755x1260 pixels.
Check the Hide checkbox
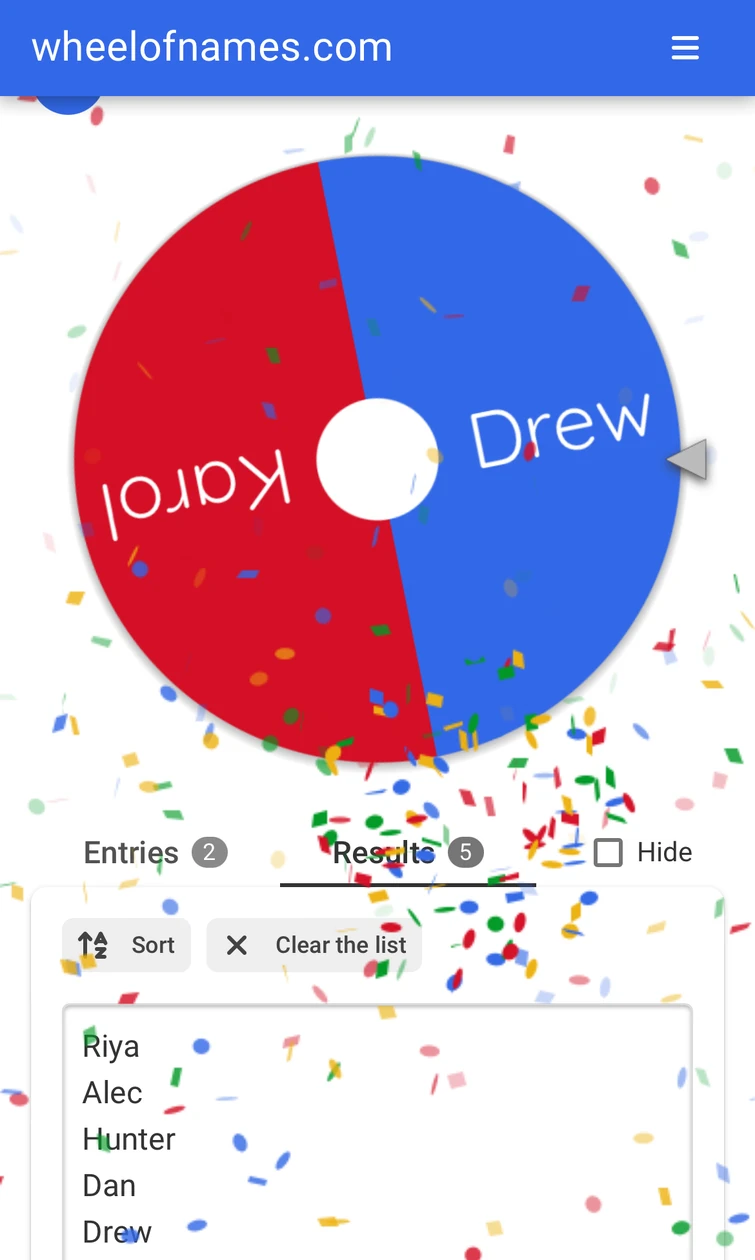click(608, 853)
